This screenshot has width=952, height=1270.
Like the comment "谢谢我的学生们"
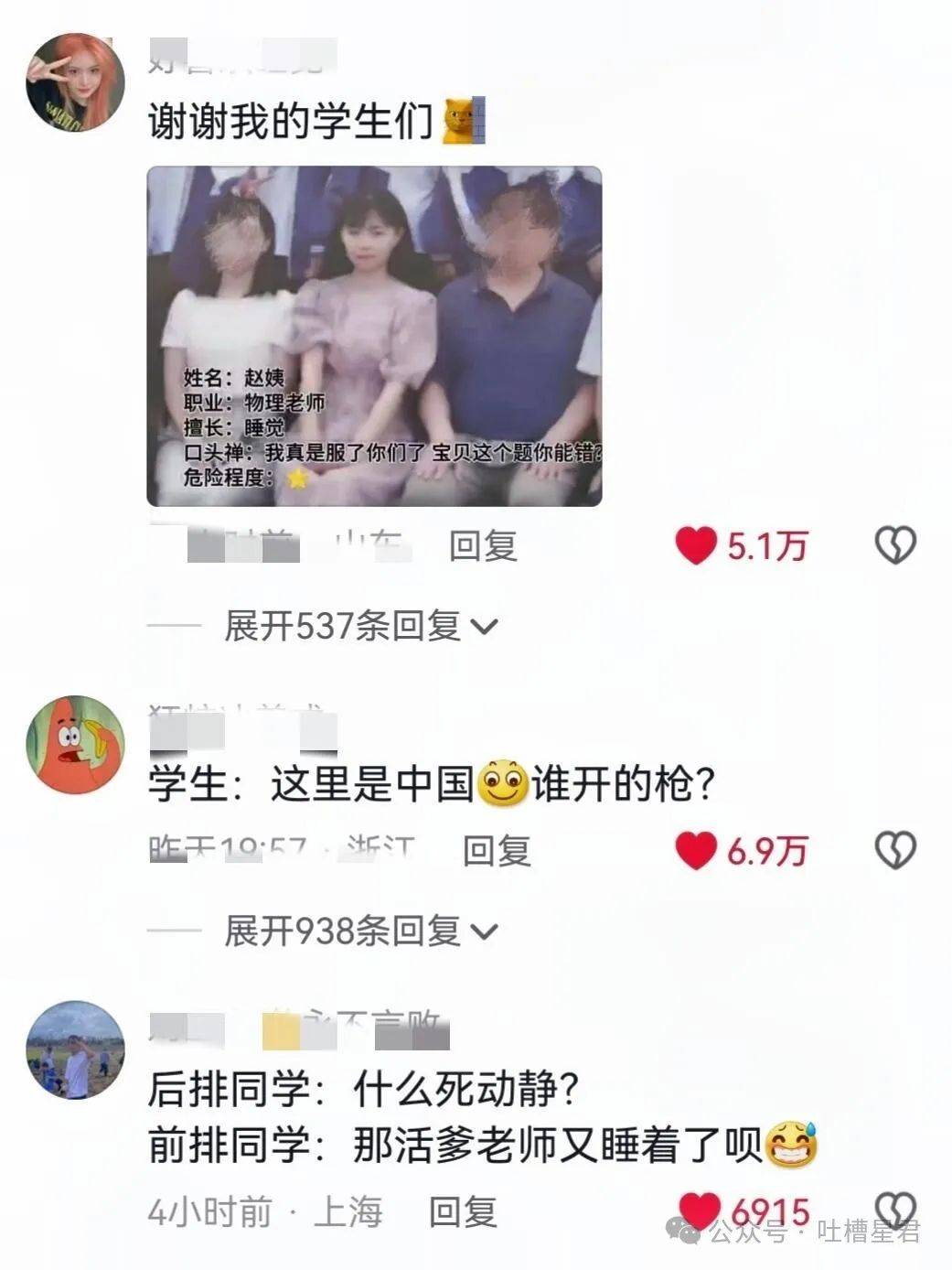click(x=696, y=546)
